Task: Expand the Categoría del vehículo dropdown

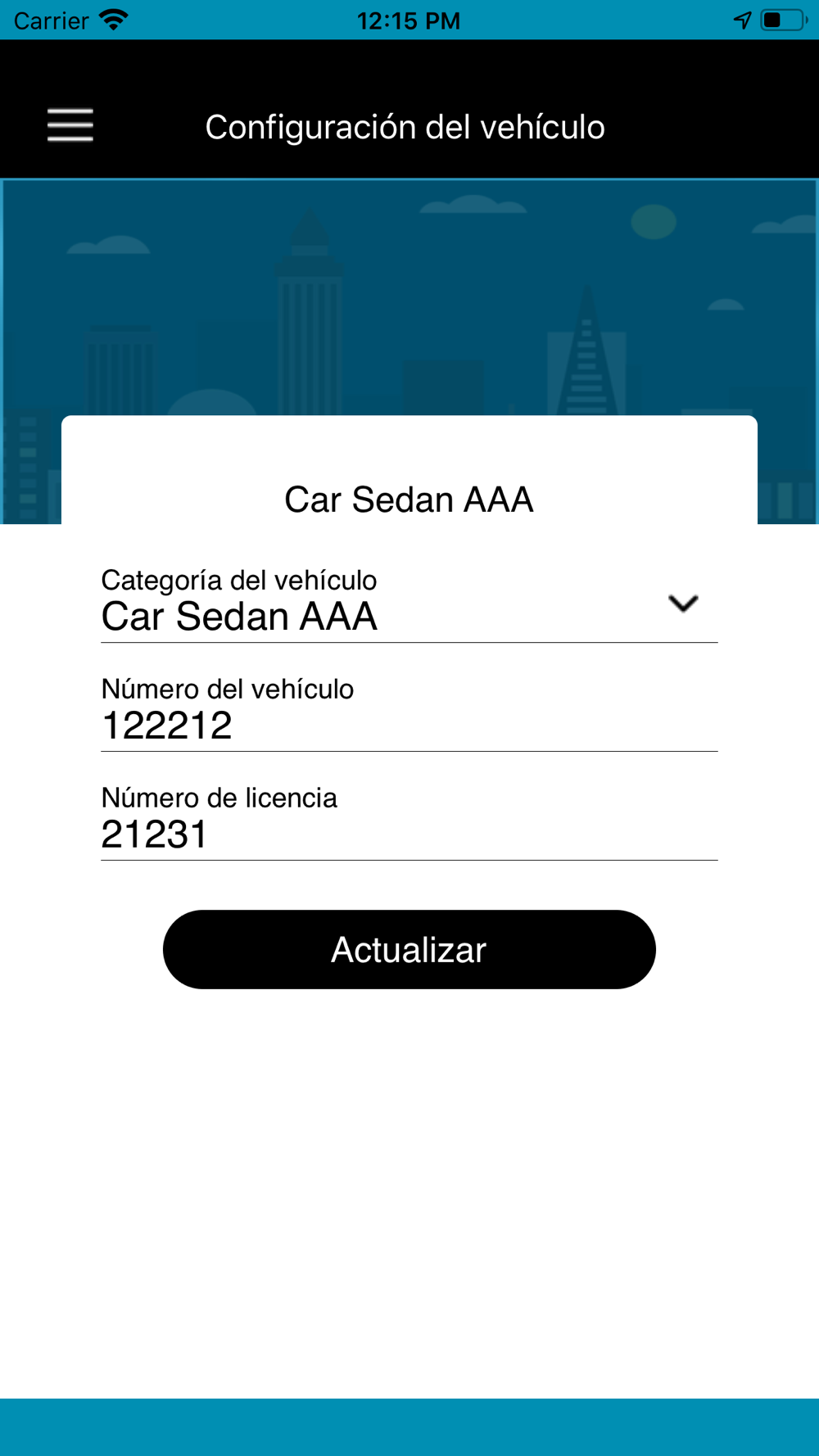Action: (682, 604)
